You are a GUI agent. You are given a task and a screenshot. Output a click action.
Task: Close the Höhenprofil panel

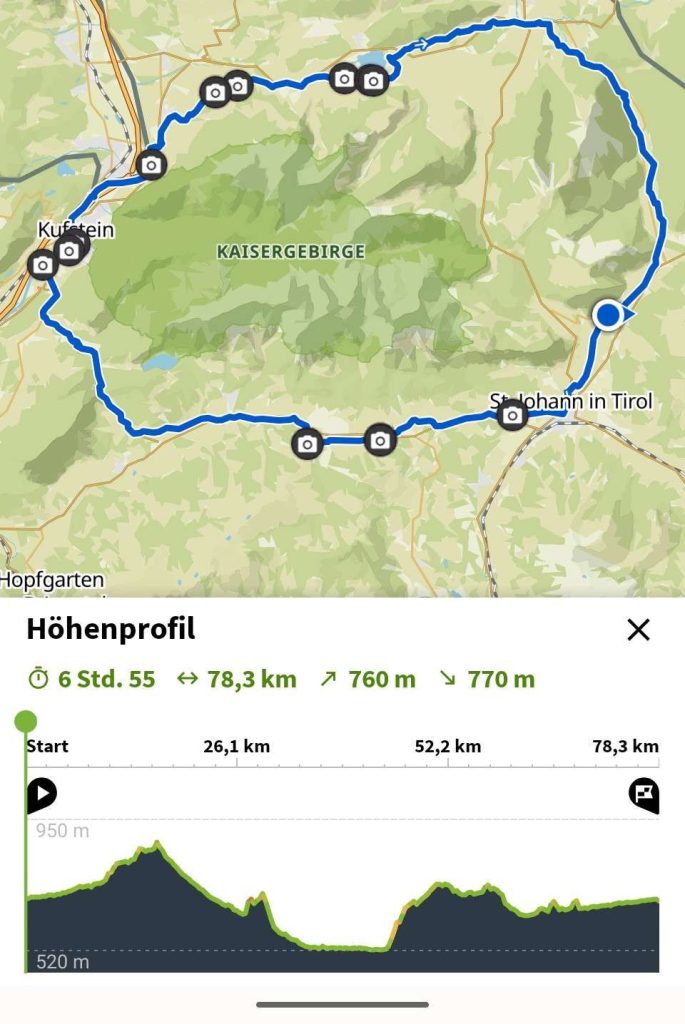(x=638, y=629)
